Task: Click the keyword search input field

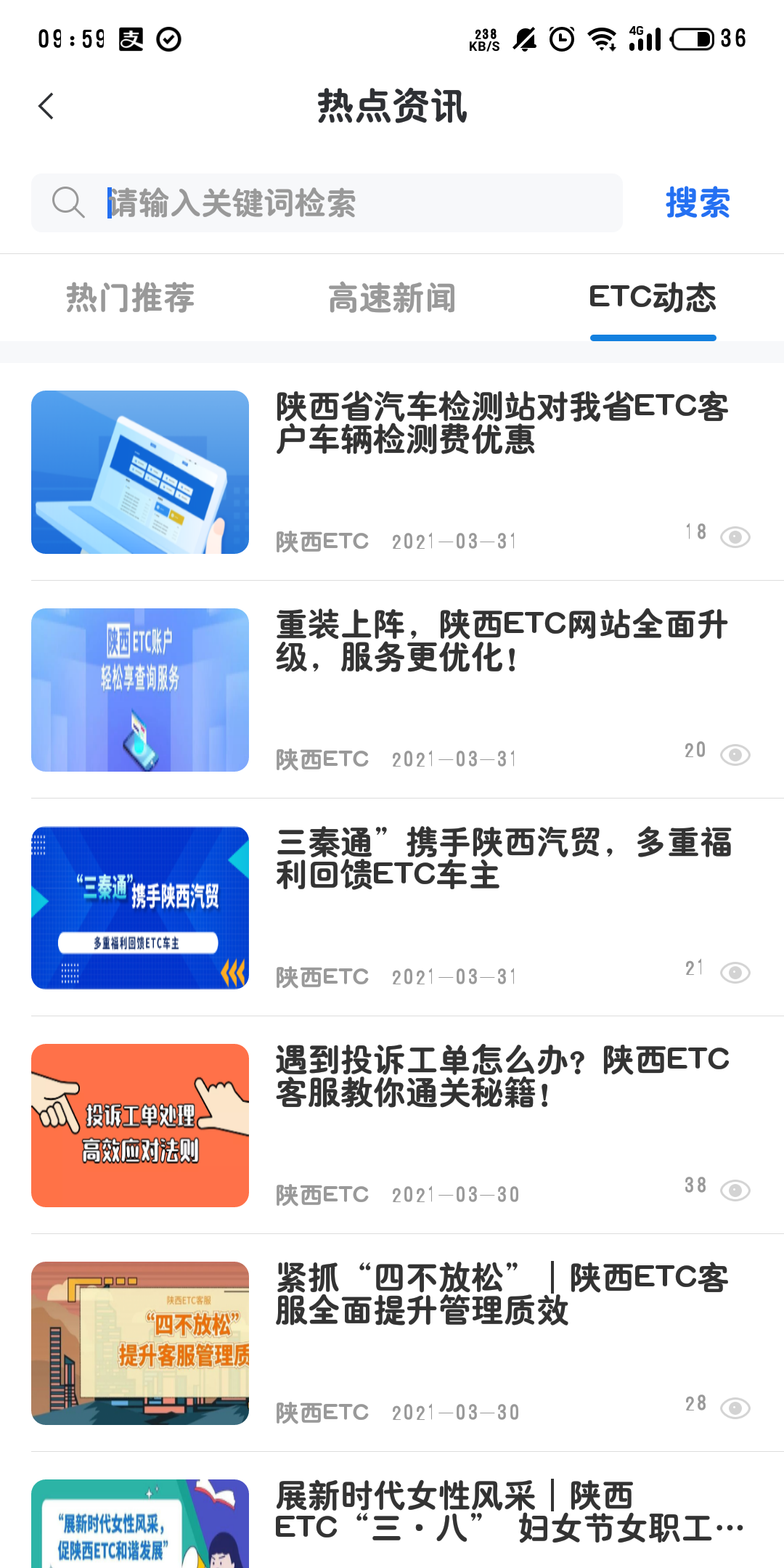Action: click(327, 202)
